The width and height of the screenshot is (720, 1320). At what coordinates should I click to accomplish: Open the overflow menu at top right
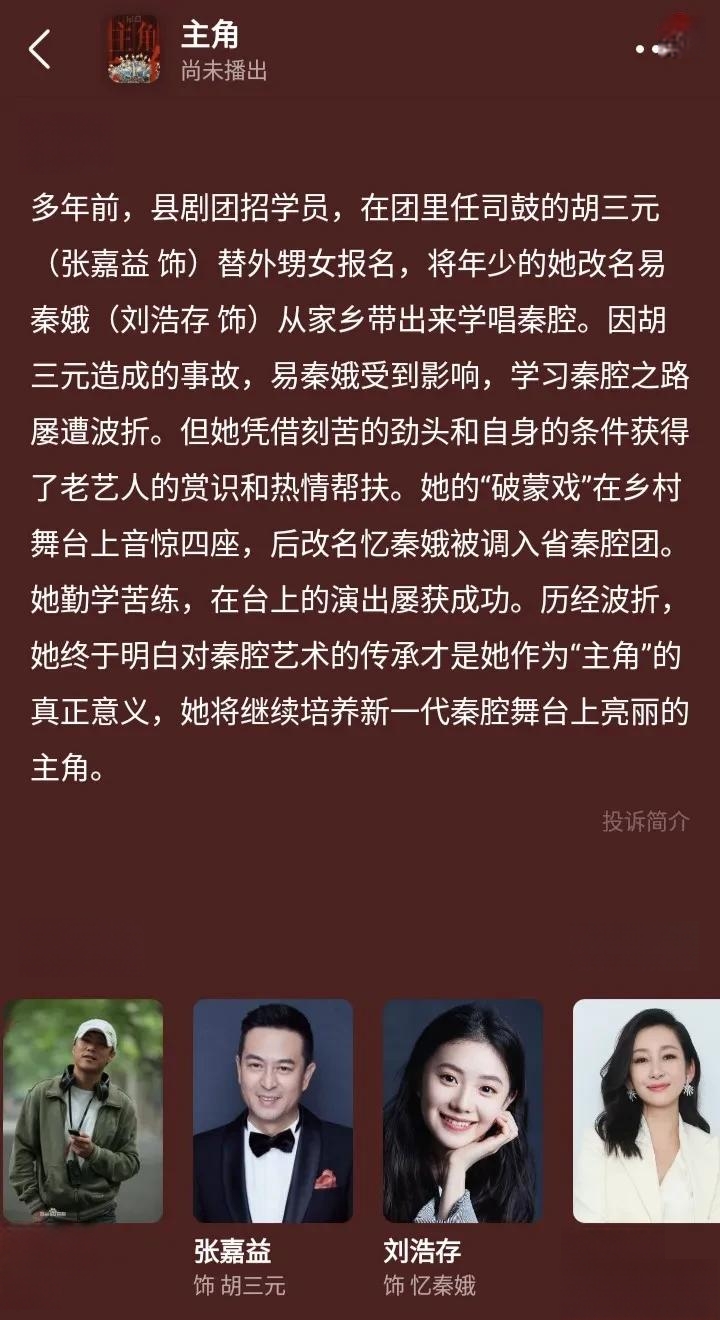pyautogui.click(x=655, y=48)
